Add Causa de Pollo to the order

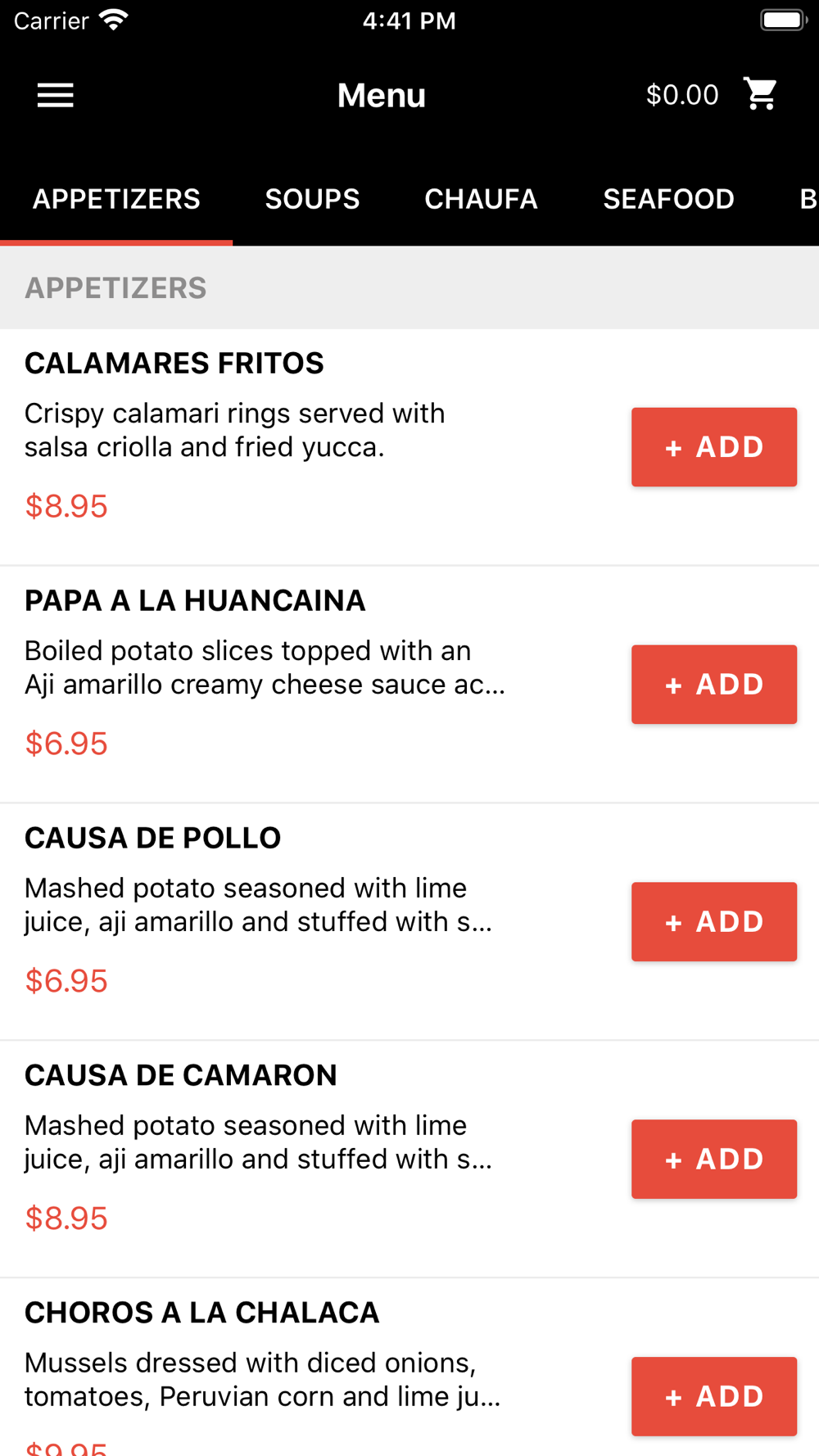point(713,922)
